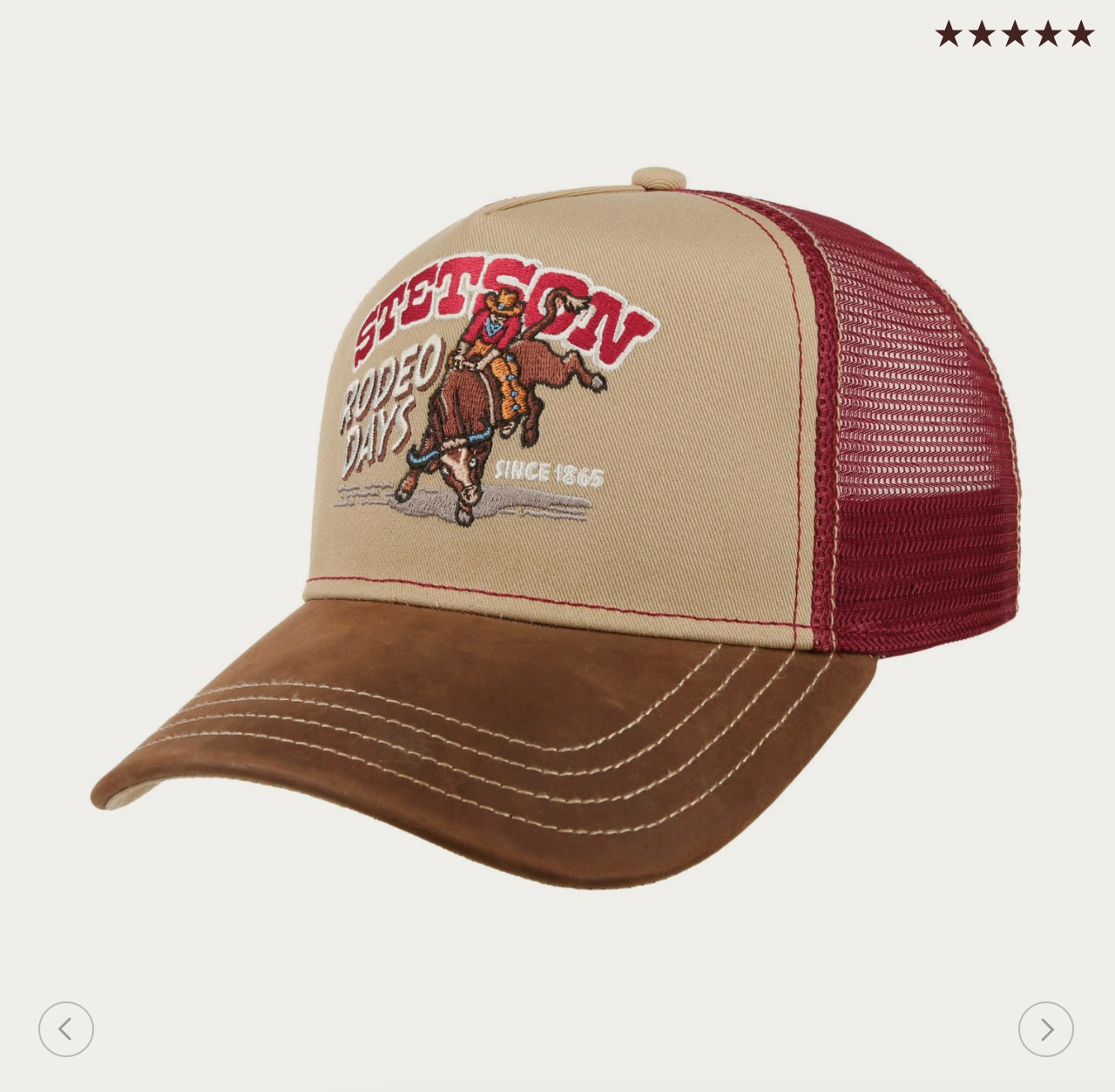Go back to the previous product image
Image resolution: width=1115 pixels, height=1092 pixels.
click(66, 1029)
